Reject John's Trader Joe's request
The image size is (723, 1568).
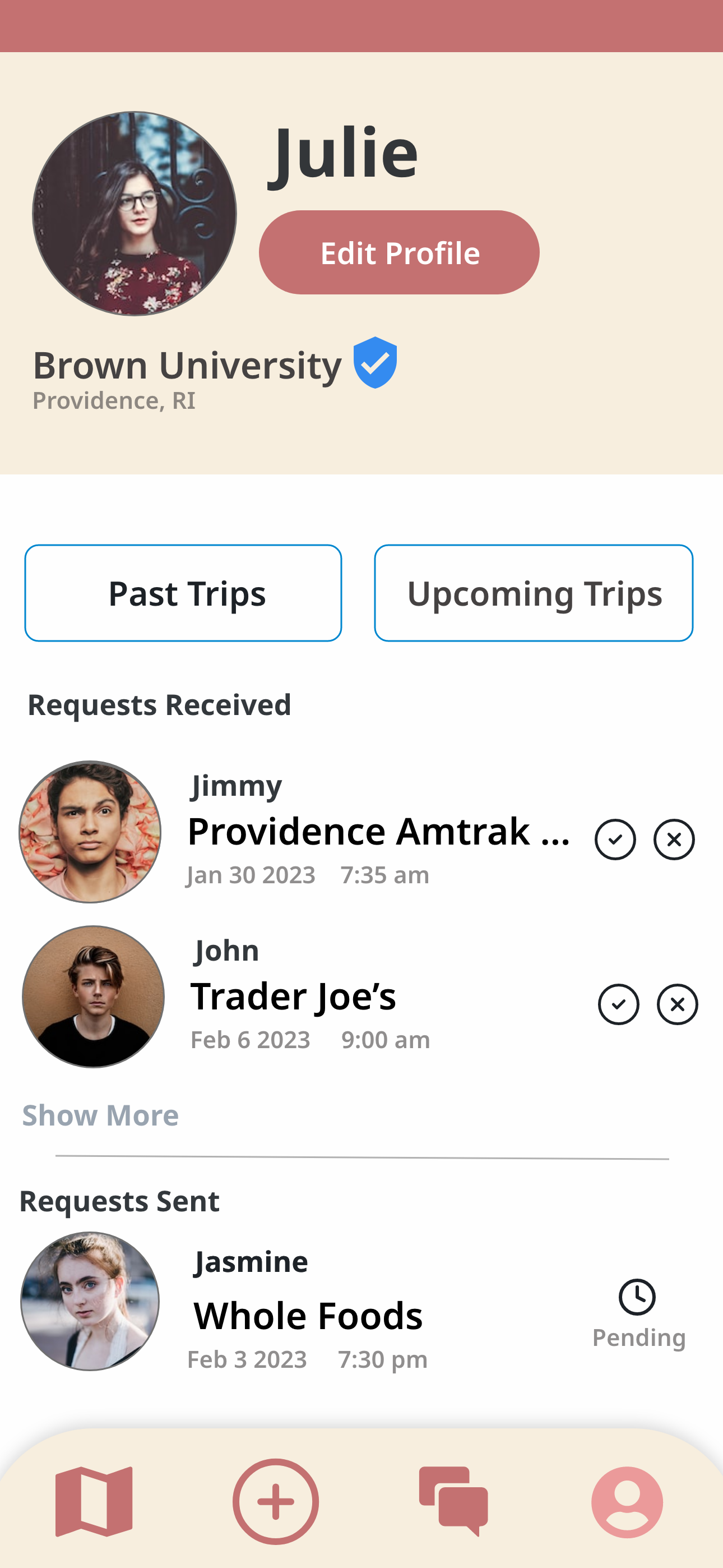pyautogui.click(x=676, y=1004)
